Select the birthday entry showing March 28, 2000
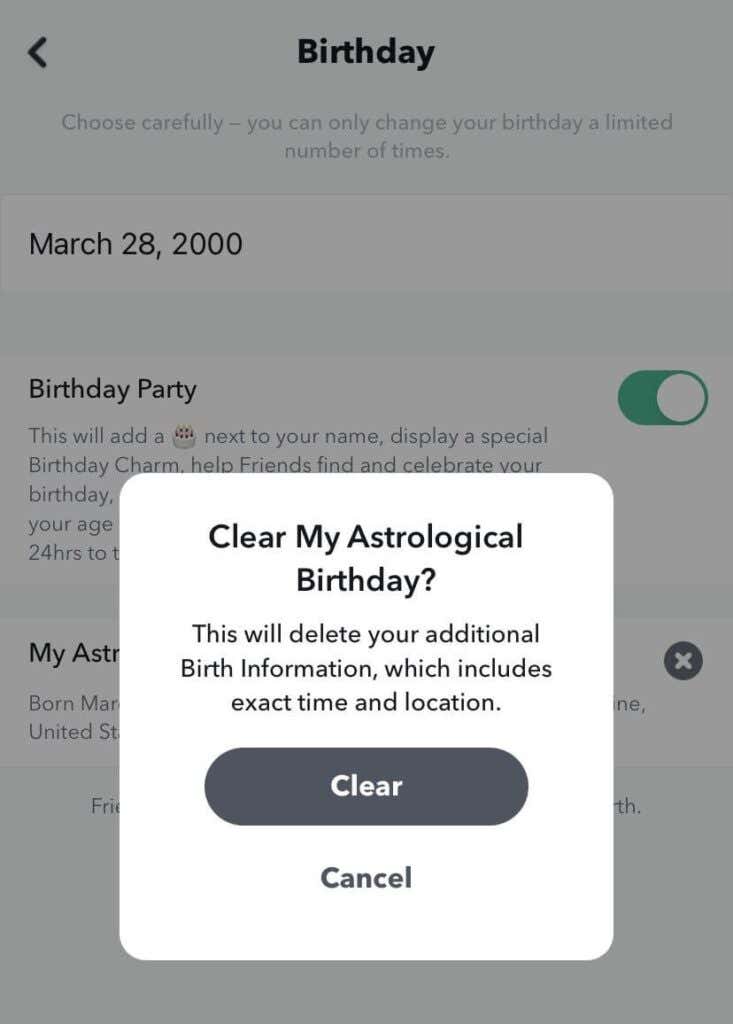The image size is (733, 1024). pyautogui.click(x=136, y=243)
